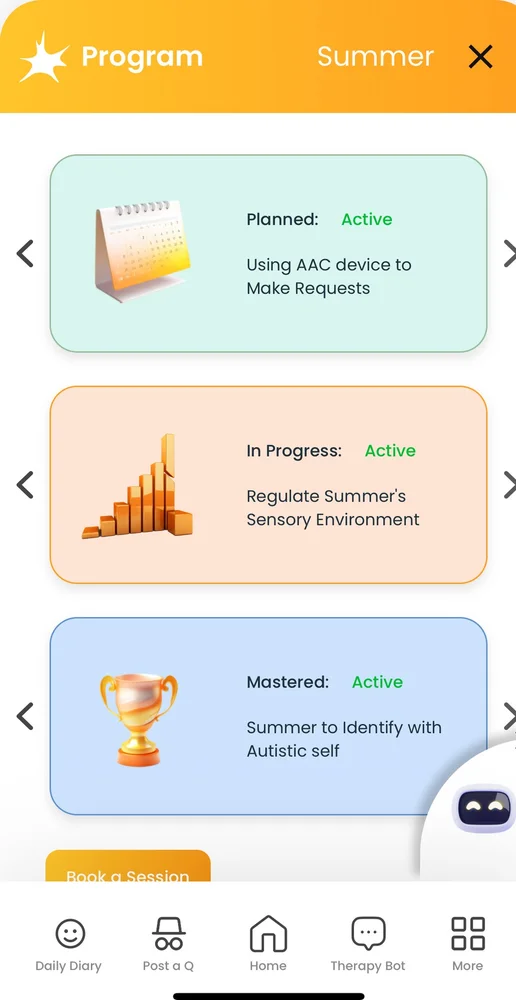Go to the Home tab

268,945
